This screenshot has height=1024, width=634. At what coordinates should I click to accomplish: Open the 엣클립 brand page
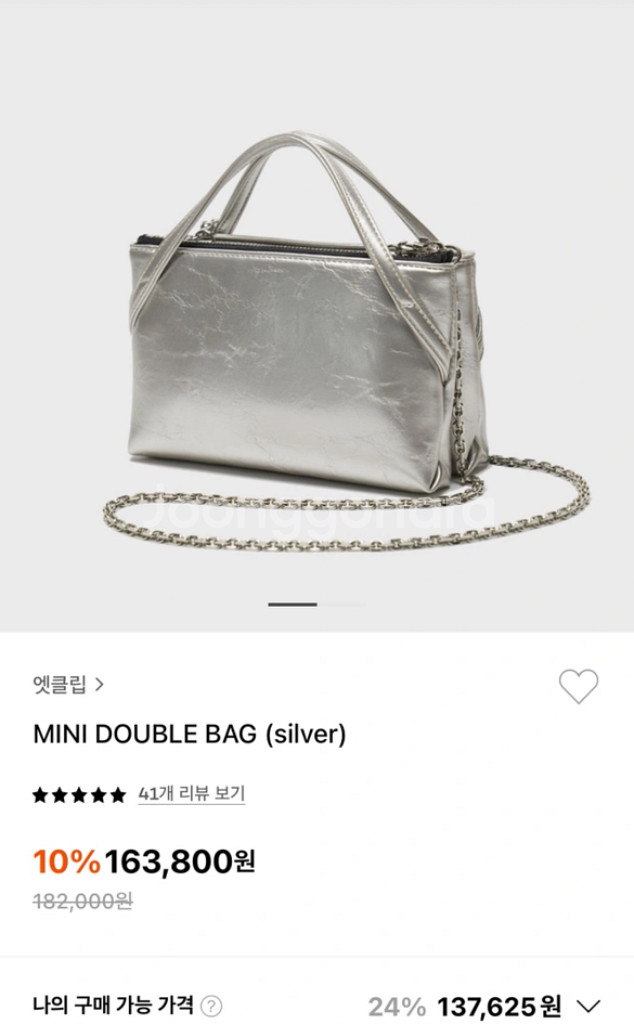[68, 685]
